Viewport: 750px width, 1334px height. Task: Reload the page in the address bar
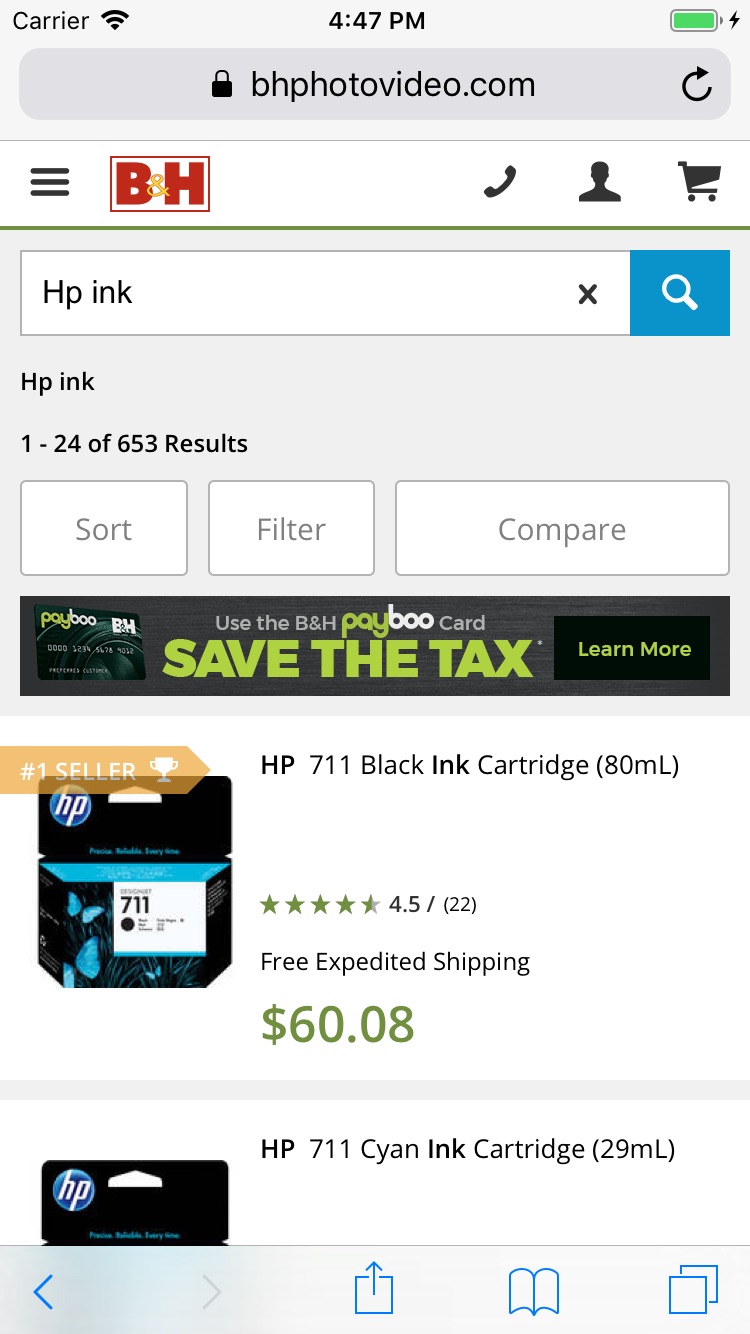696,86
